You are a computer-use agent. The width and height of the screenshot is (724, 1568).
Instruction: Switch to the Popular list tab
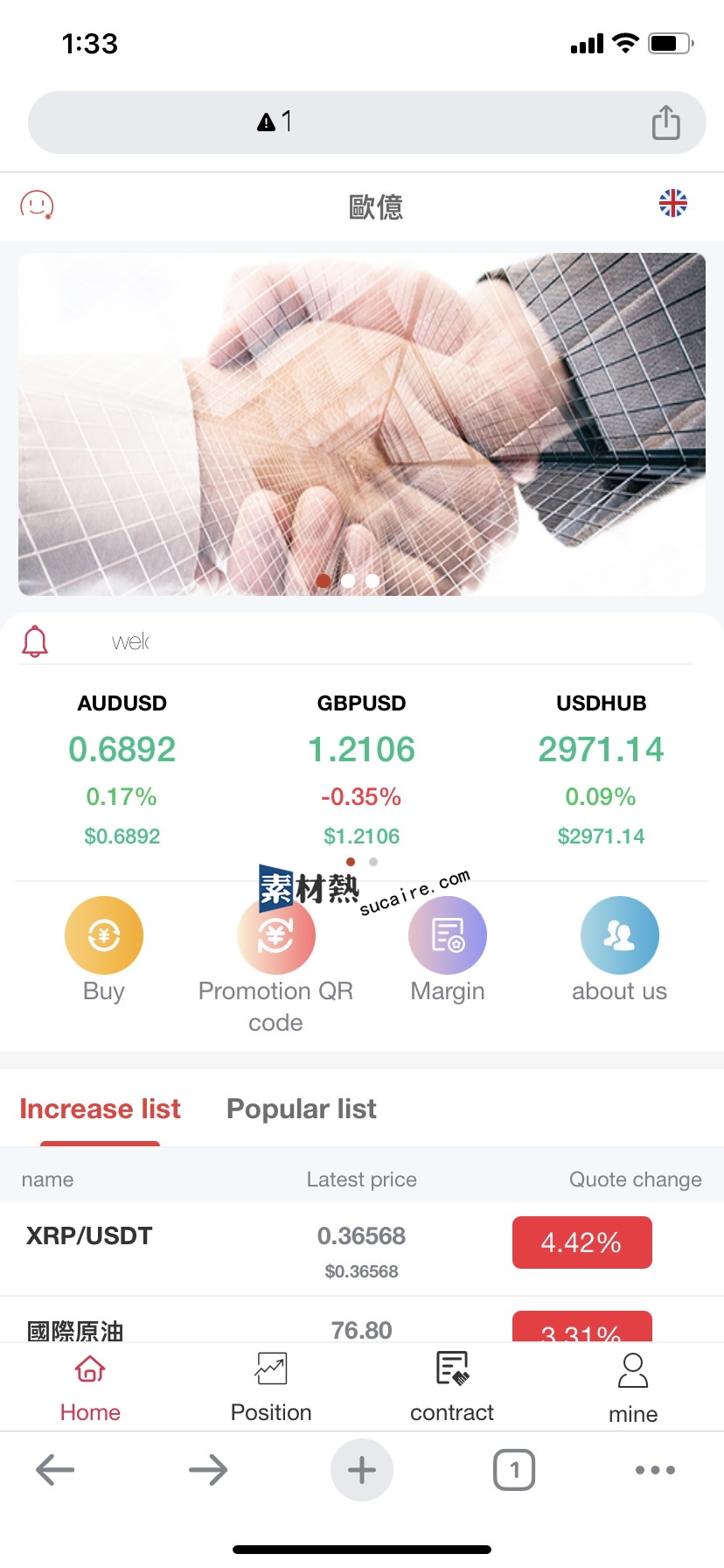click(301, 1109)
